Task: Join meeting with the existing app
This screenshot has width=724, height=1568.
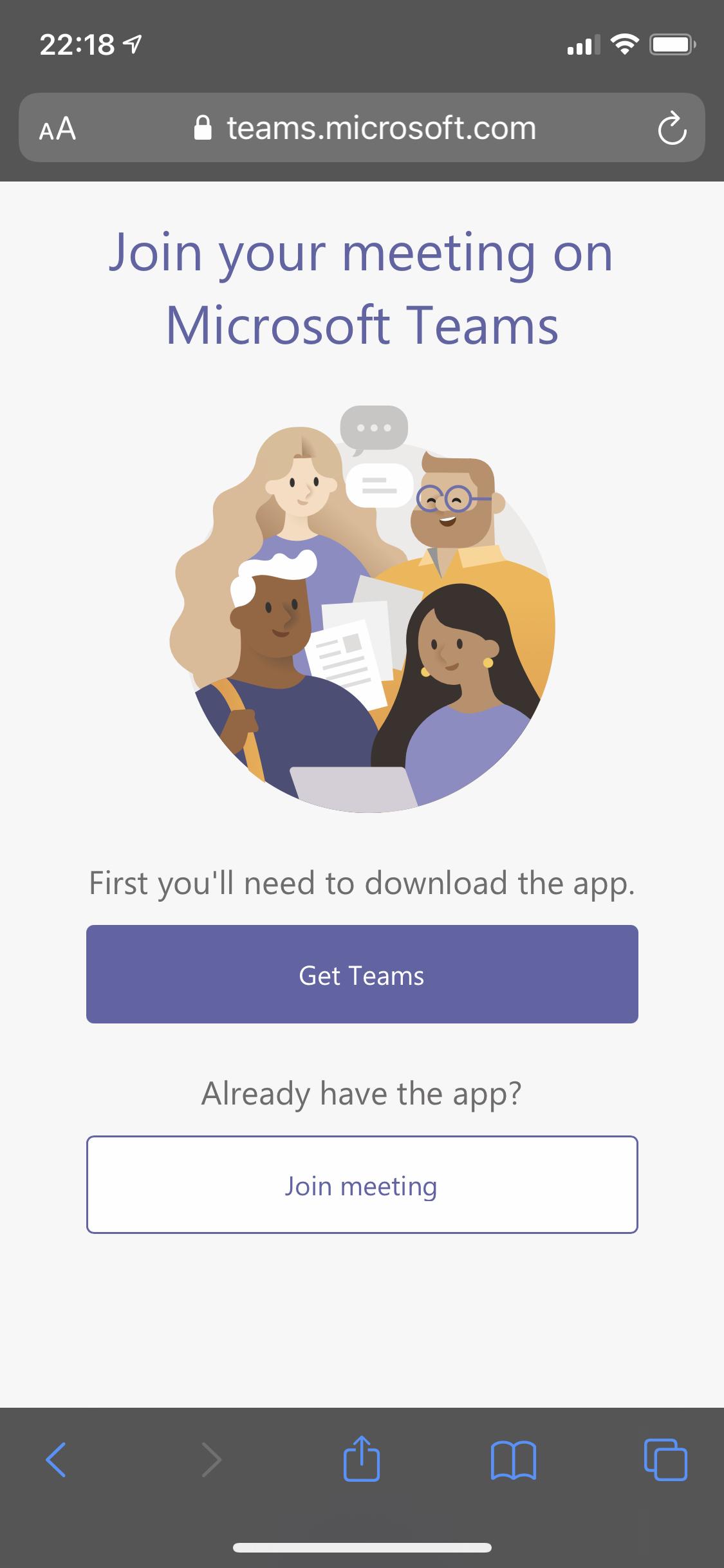Action: [x=362, y=1185]
